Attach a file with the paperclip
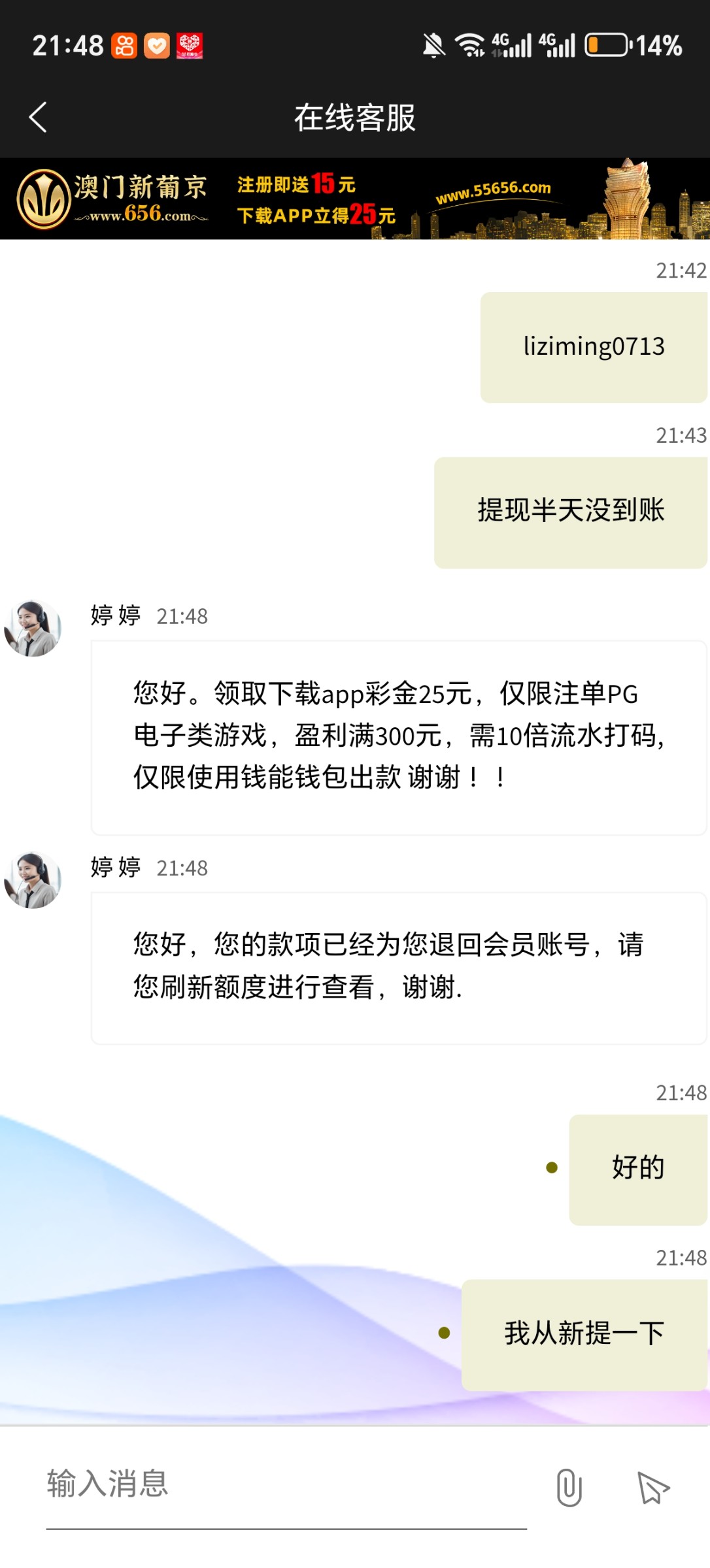The width and height of the screenshot is (710, 1568). click(x=569, y=1487)
